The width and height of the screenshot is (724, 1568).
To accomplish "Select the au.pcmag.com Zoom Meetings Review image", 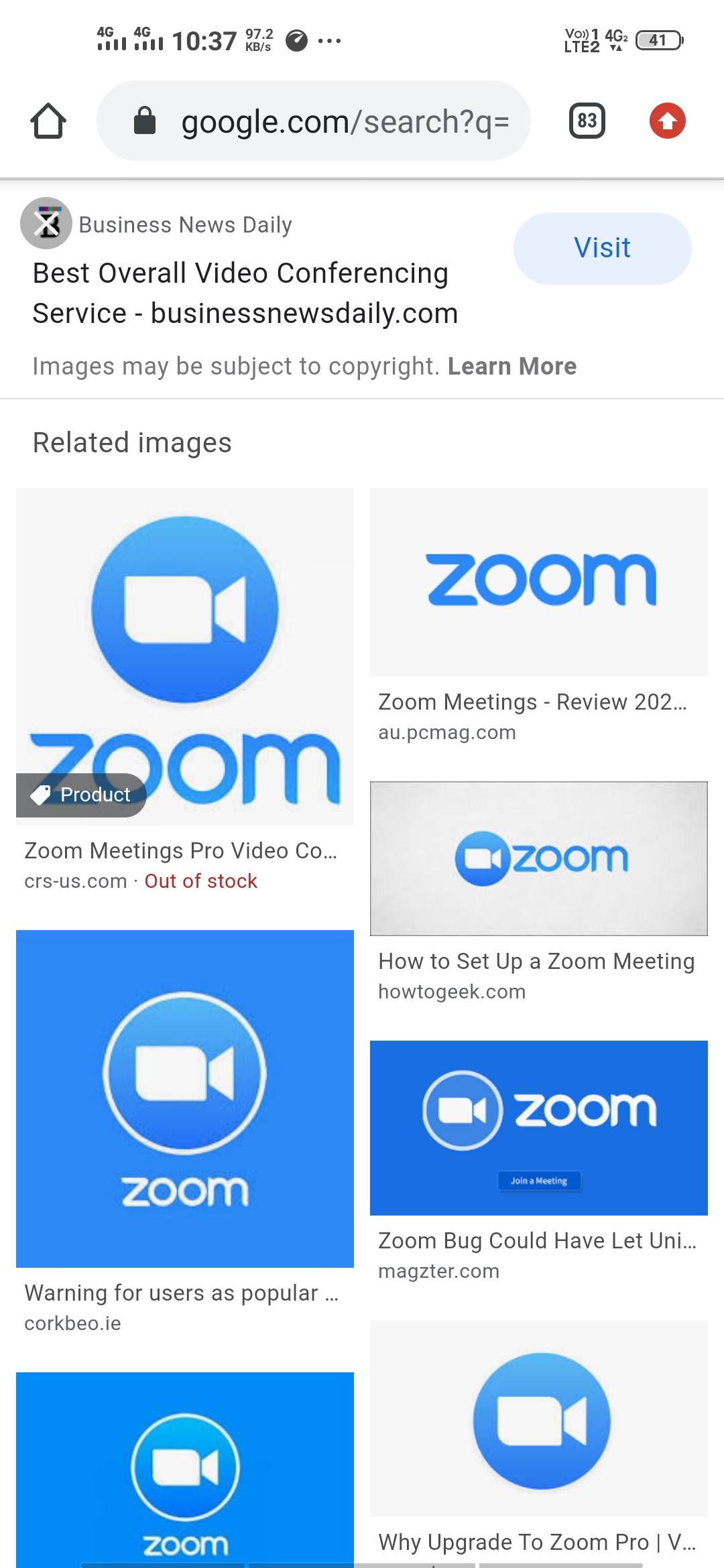I will coord(538,582).
